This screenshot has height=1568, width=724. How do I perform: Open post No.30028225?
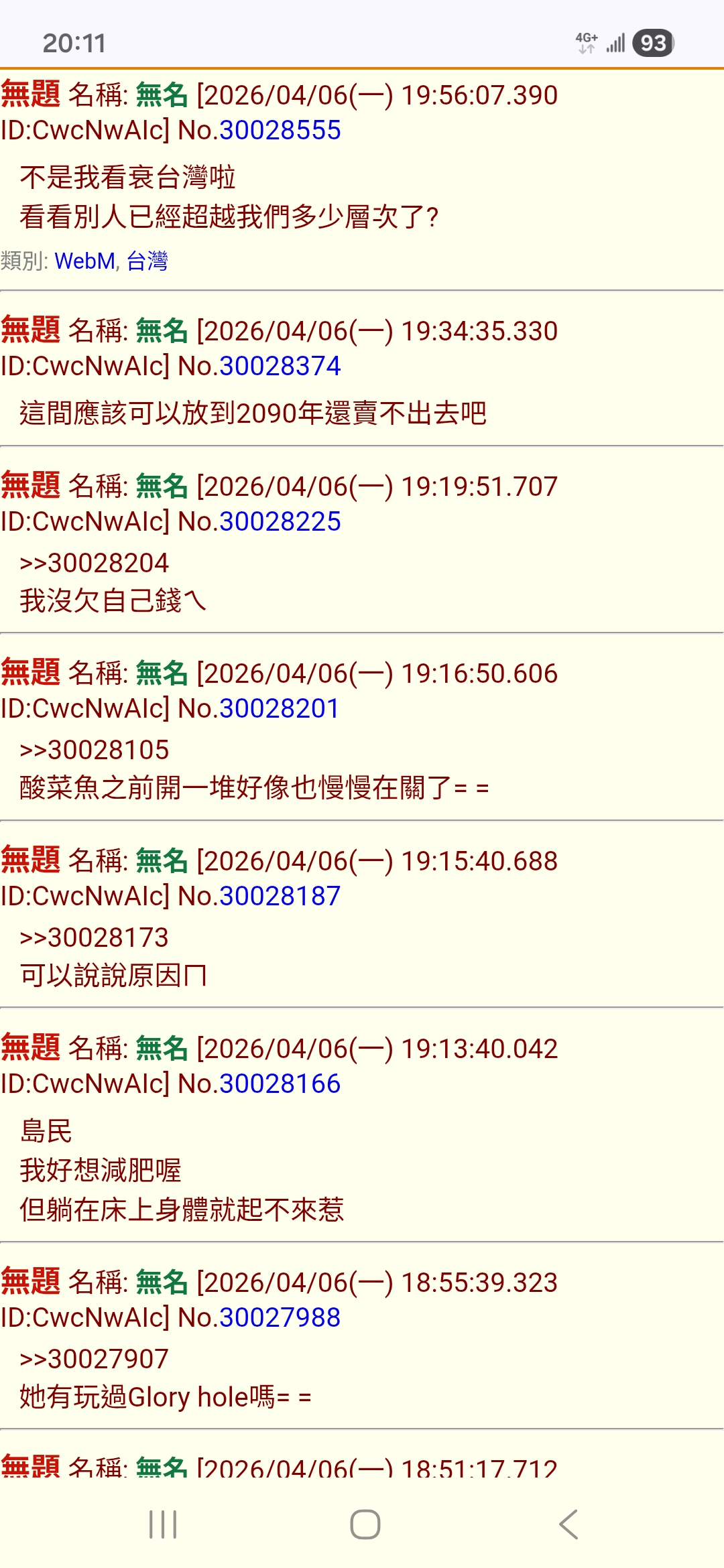280,521
